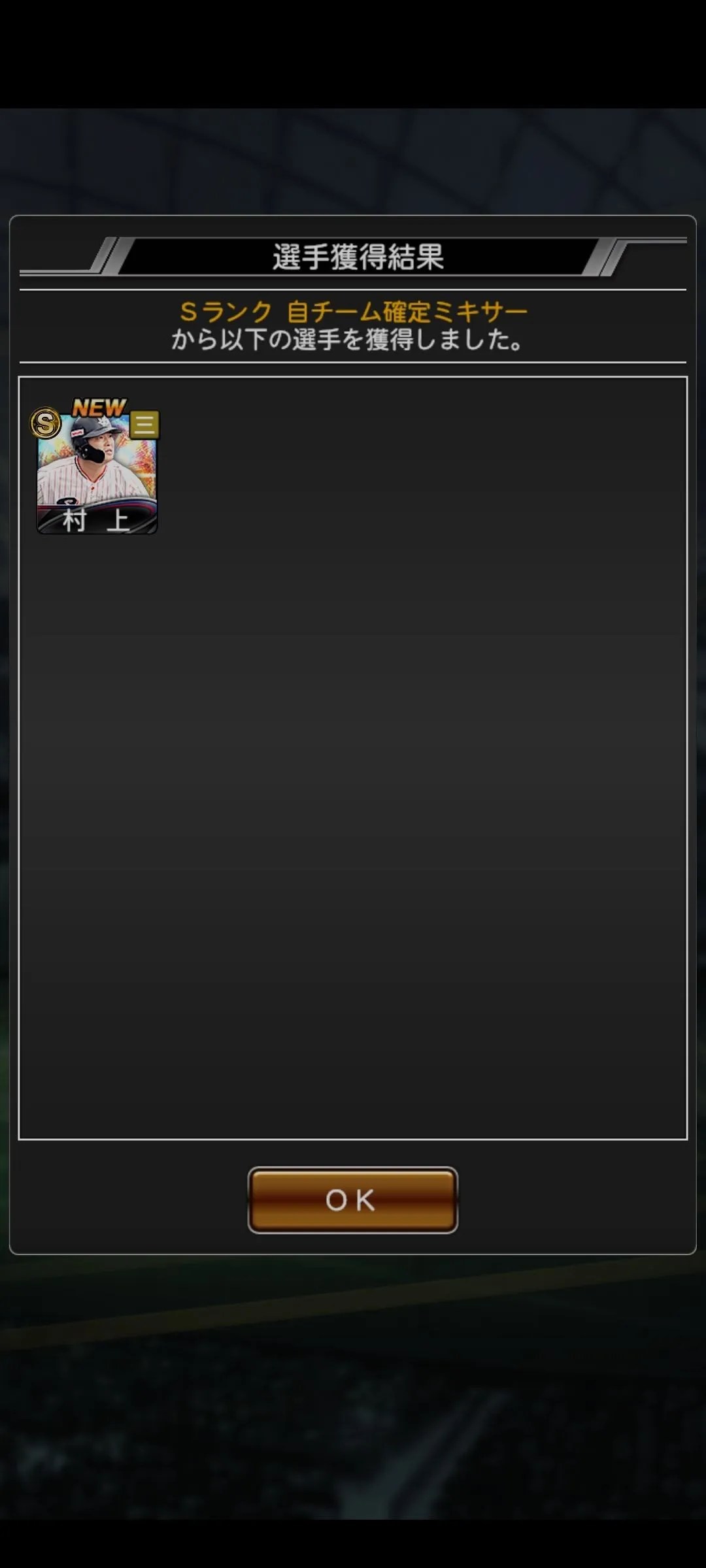Screen dimensions: 706x1568
Task: Confirm the result with the OK button
Action: [x=352, y=1200]
